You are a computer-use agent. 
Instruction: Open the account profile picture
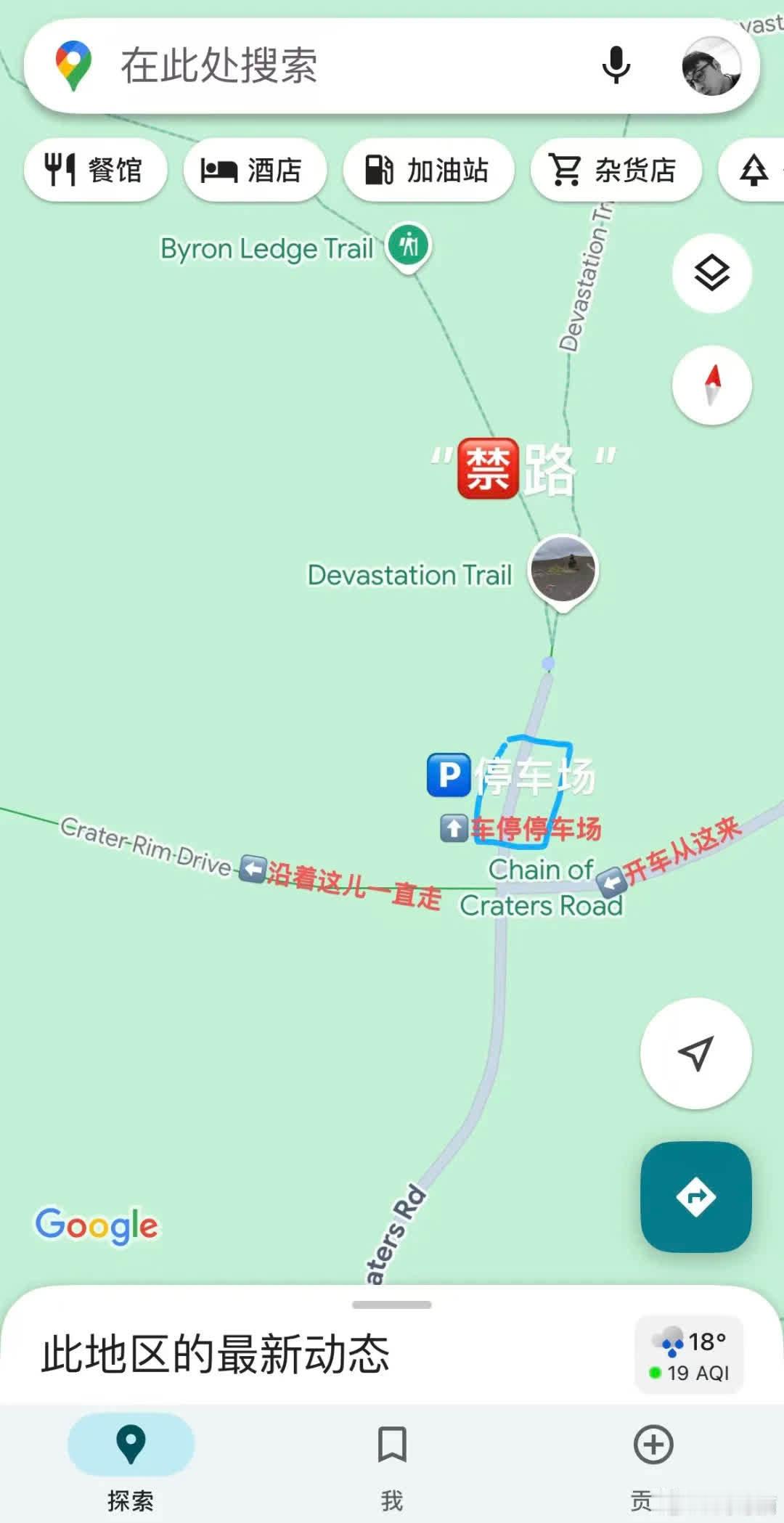711,66
